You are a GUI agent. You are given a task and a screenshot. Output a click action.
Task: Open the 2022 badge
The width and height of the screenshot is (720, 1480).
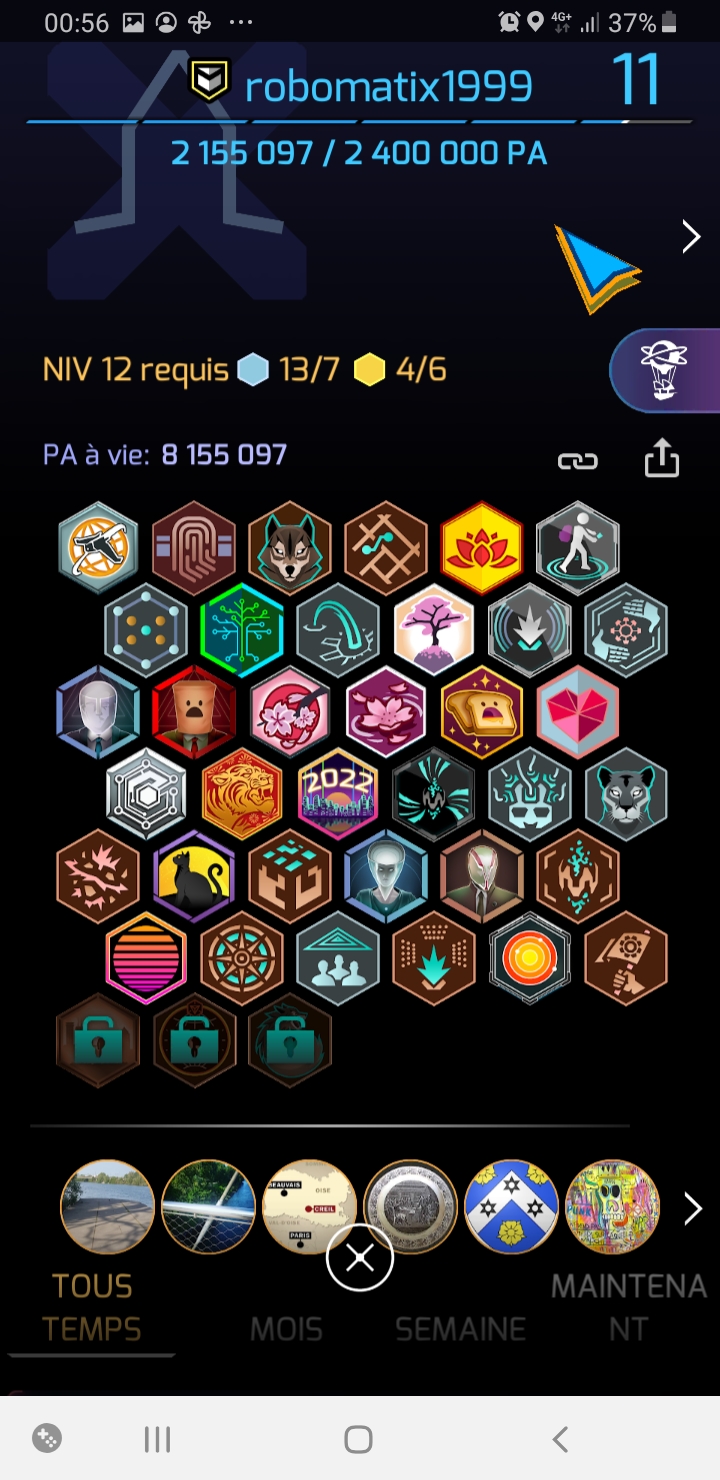click(338, 794)
